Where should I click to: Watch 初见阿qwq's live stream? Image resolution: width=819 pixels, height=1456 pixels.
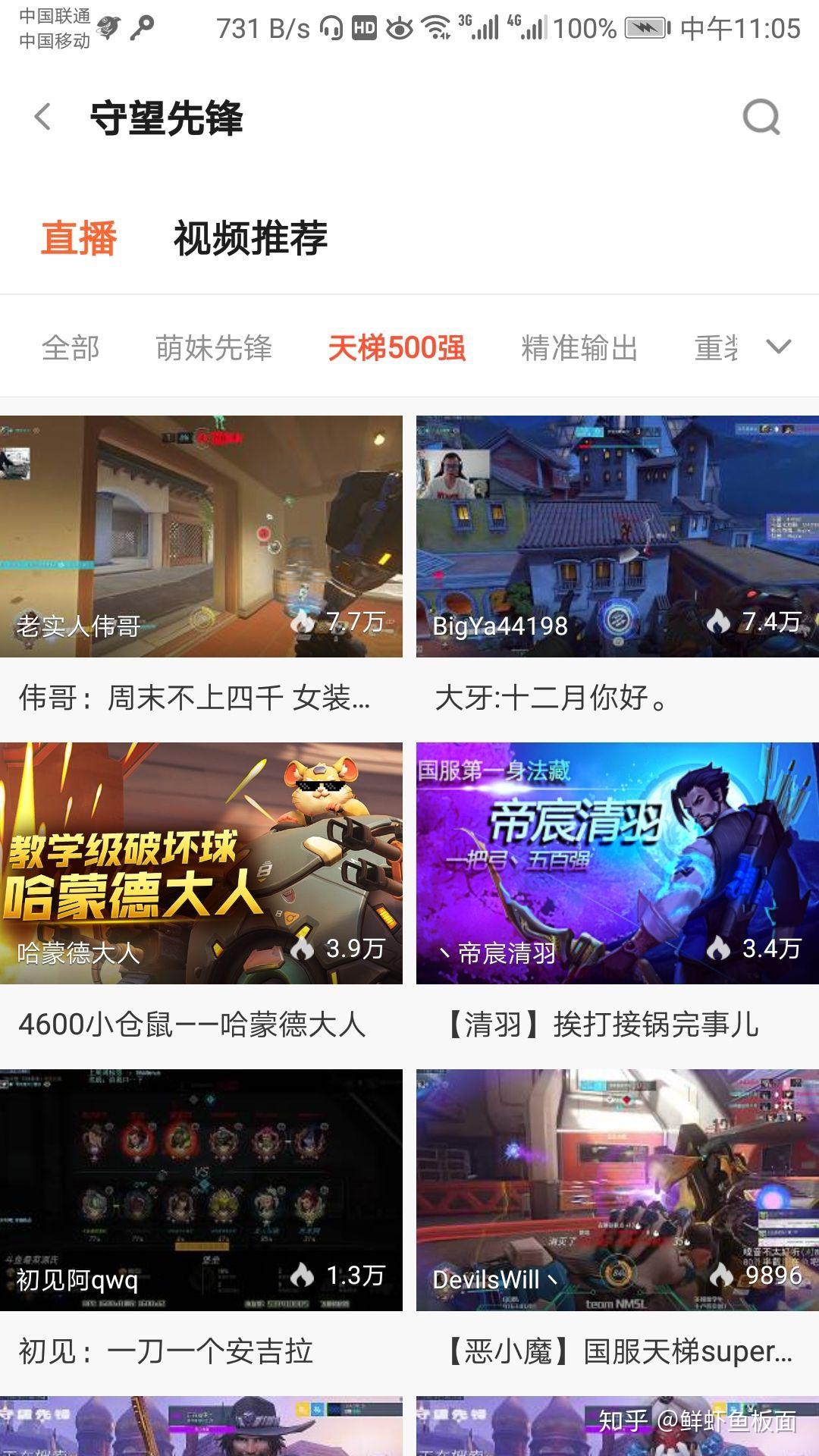click(201, 1190)
